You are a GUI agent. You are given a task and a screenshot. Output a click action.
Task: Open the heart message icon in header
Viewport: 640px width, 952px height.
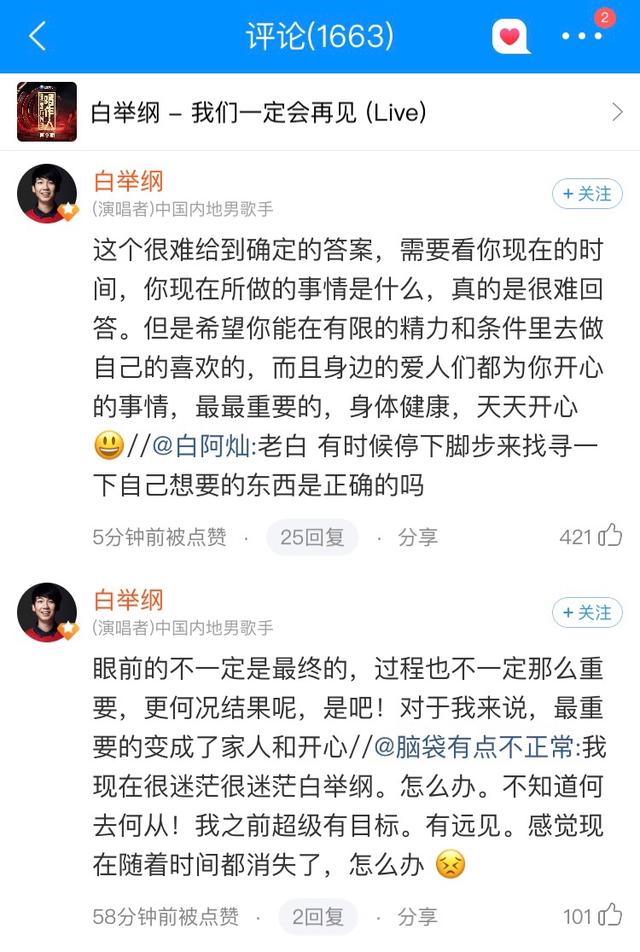(x=511, y=37)
